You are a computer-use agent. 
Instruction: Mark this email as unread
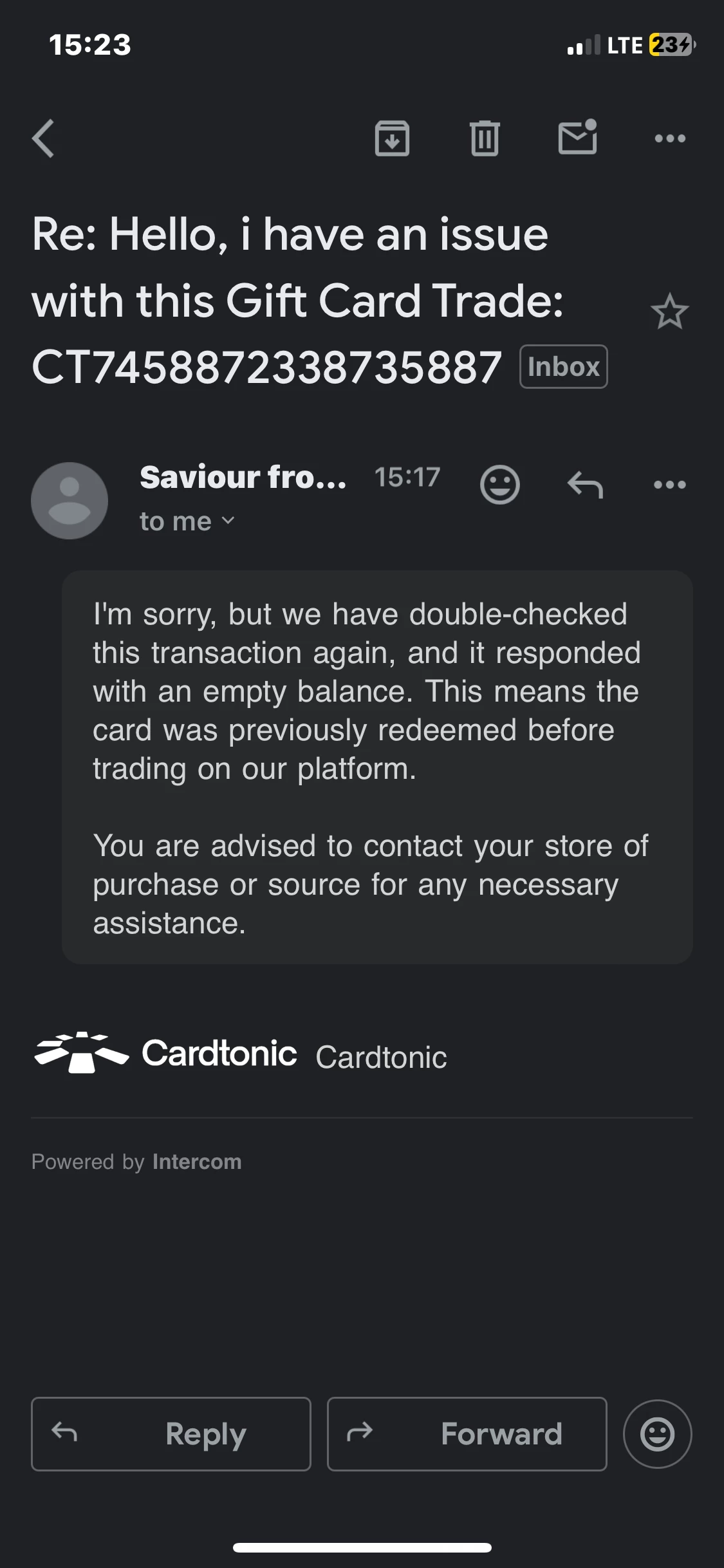pyautogui.click(x=577, y=137)
